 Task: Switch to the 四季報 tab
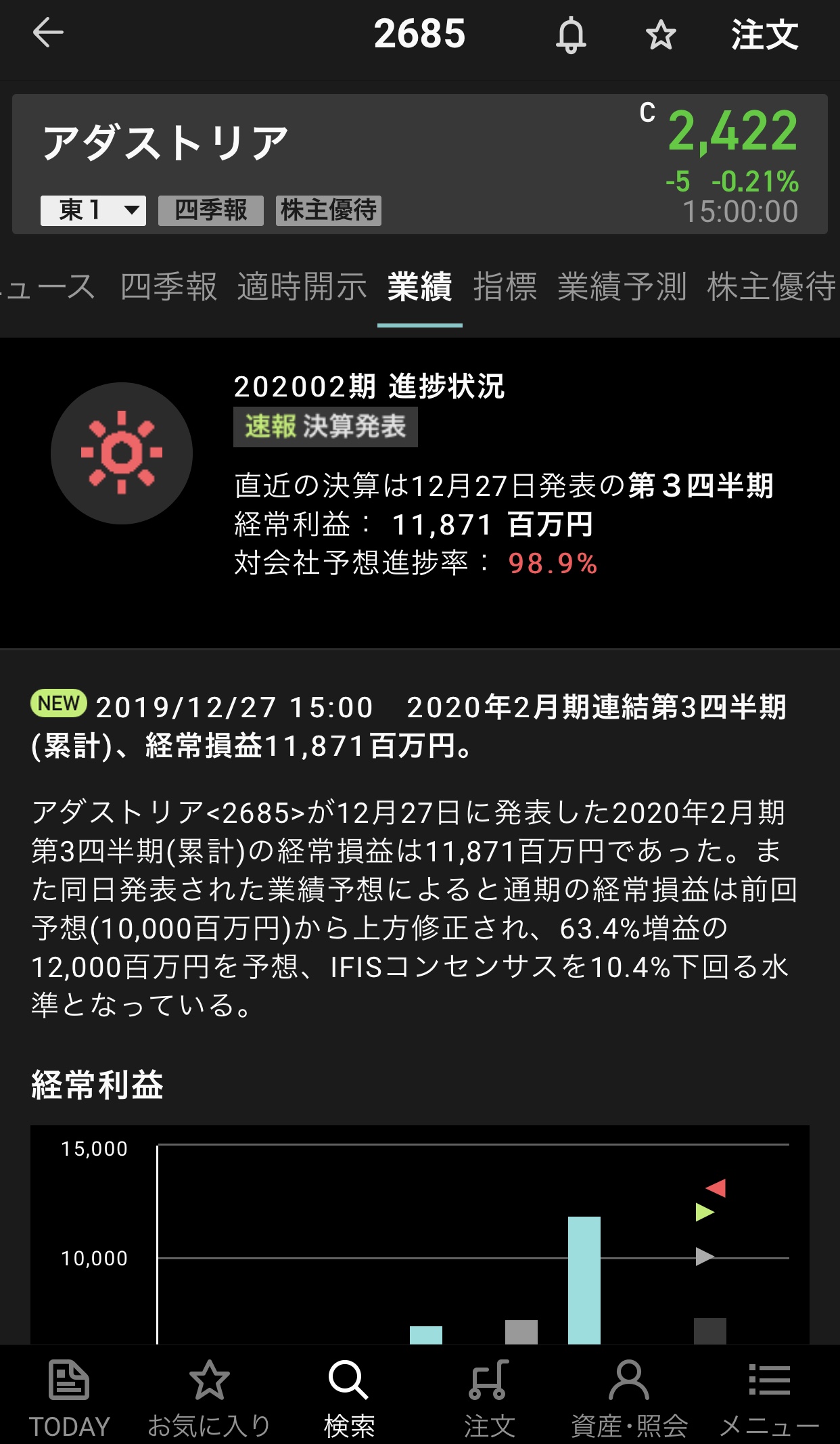tap(168, 286)
